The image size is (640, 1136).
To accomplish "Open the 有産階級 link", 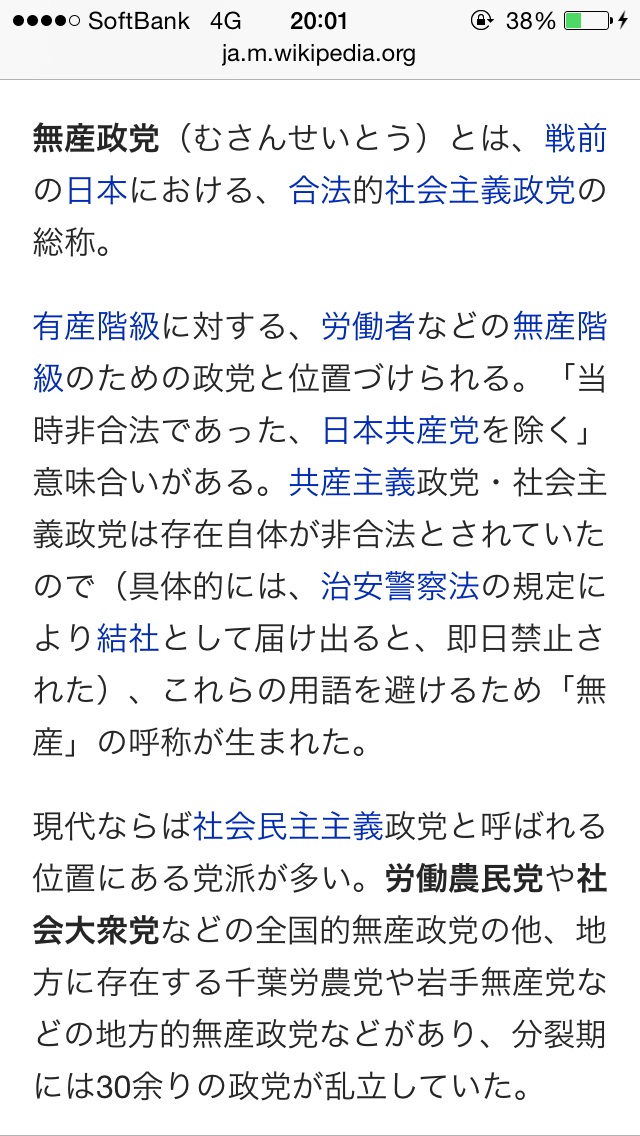I will coord(96,326).
